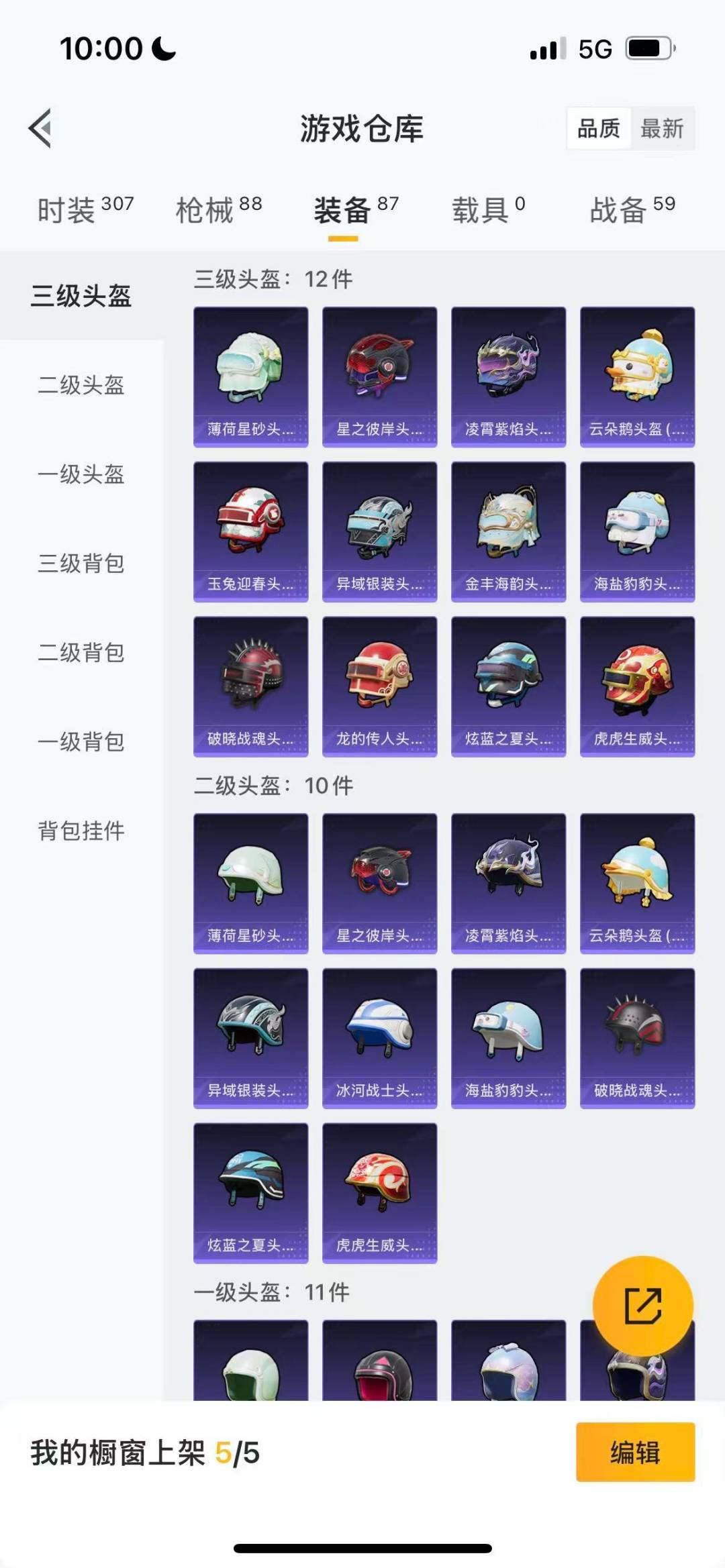
Task: Jump to 二级背包 category
Action: 81,653
